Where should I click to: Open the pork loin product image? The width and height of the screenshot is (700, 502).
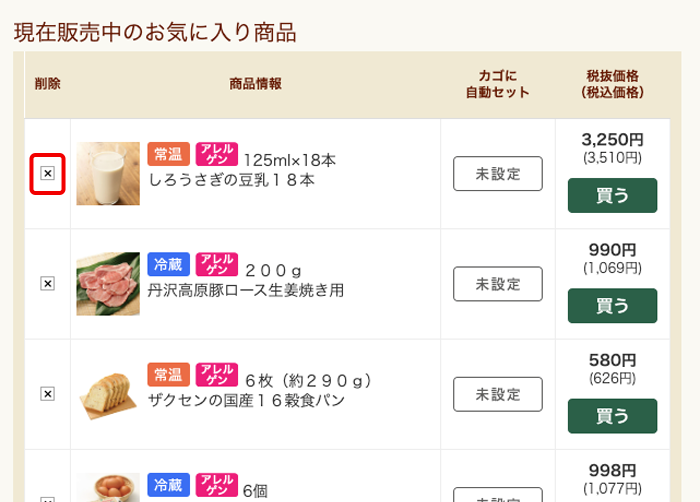(108, 284)
